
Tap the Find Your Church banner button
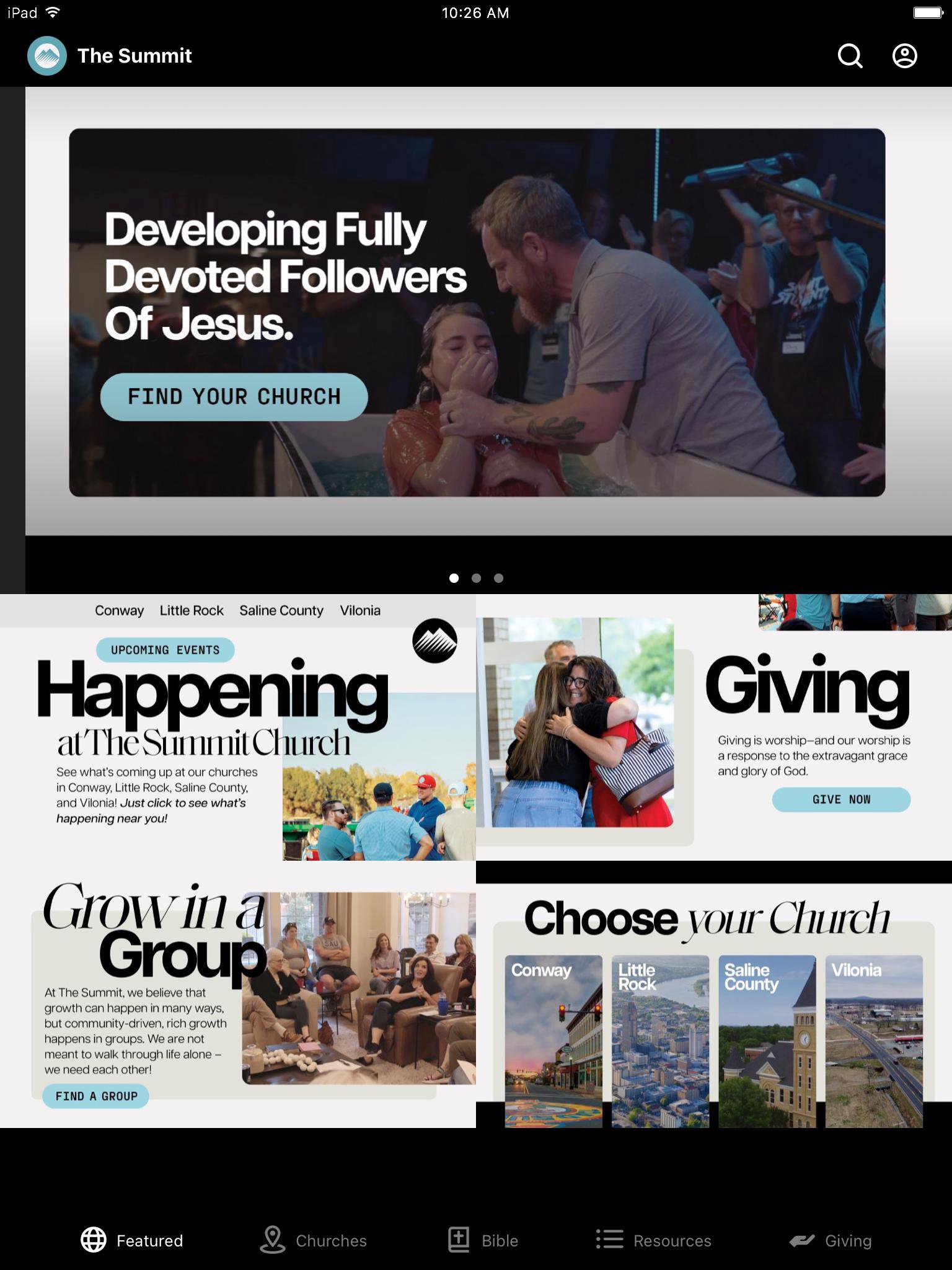coord(234,397)
